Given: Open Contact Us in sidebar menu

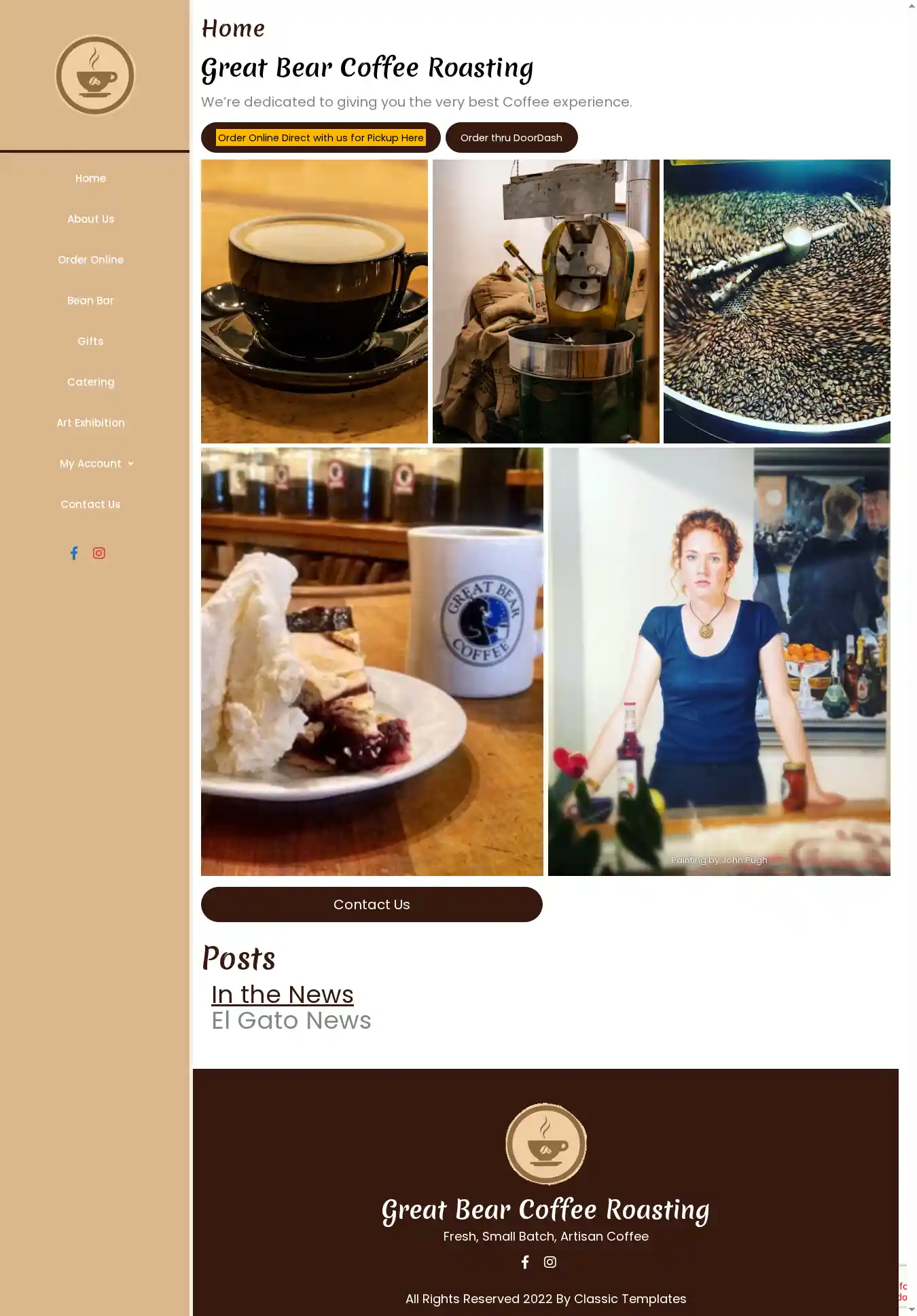Looking at the screenshot, I should [90, 504].
